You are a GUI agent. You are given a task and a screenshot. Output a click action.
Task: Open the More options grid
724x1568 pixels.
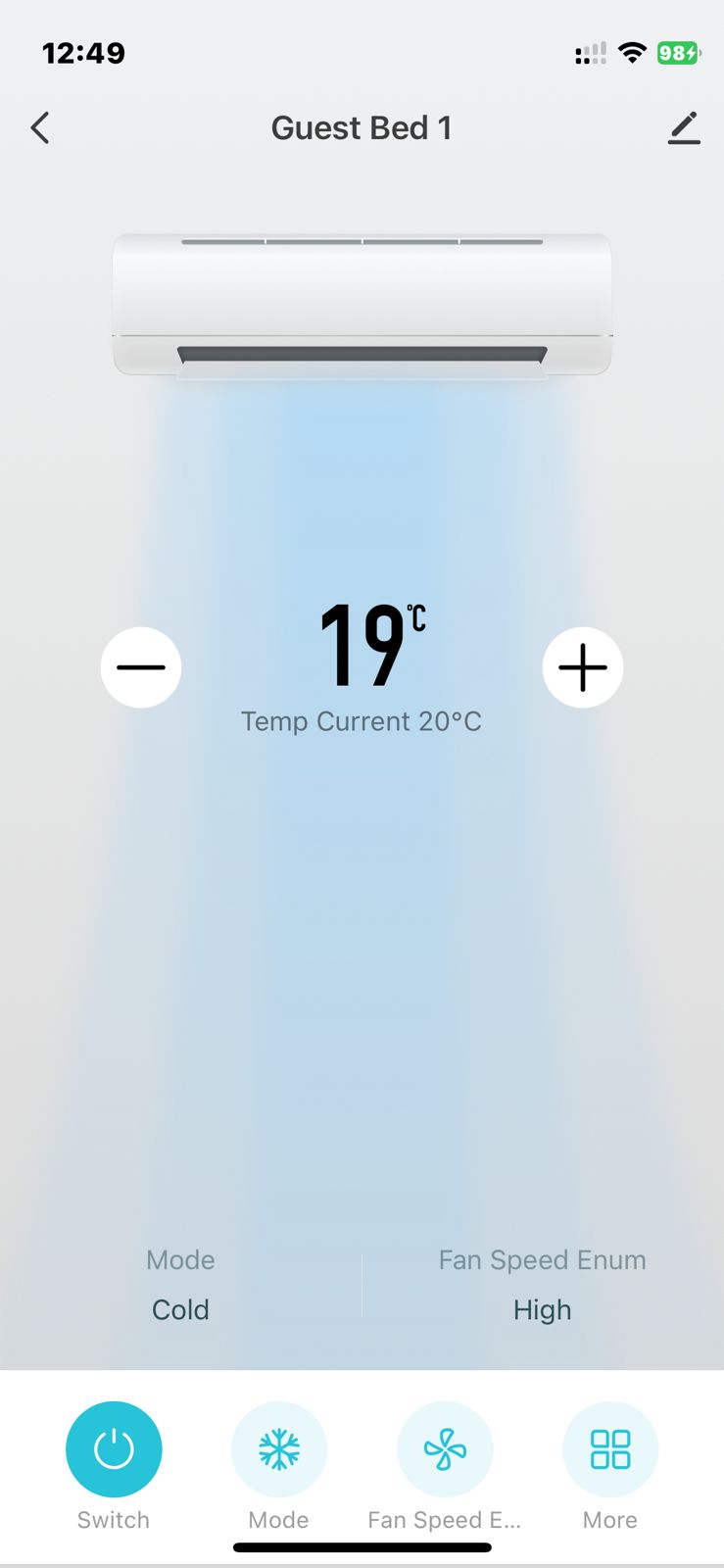[x=610, y=1449]
